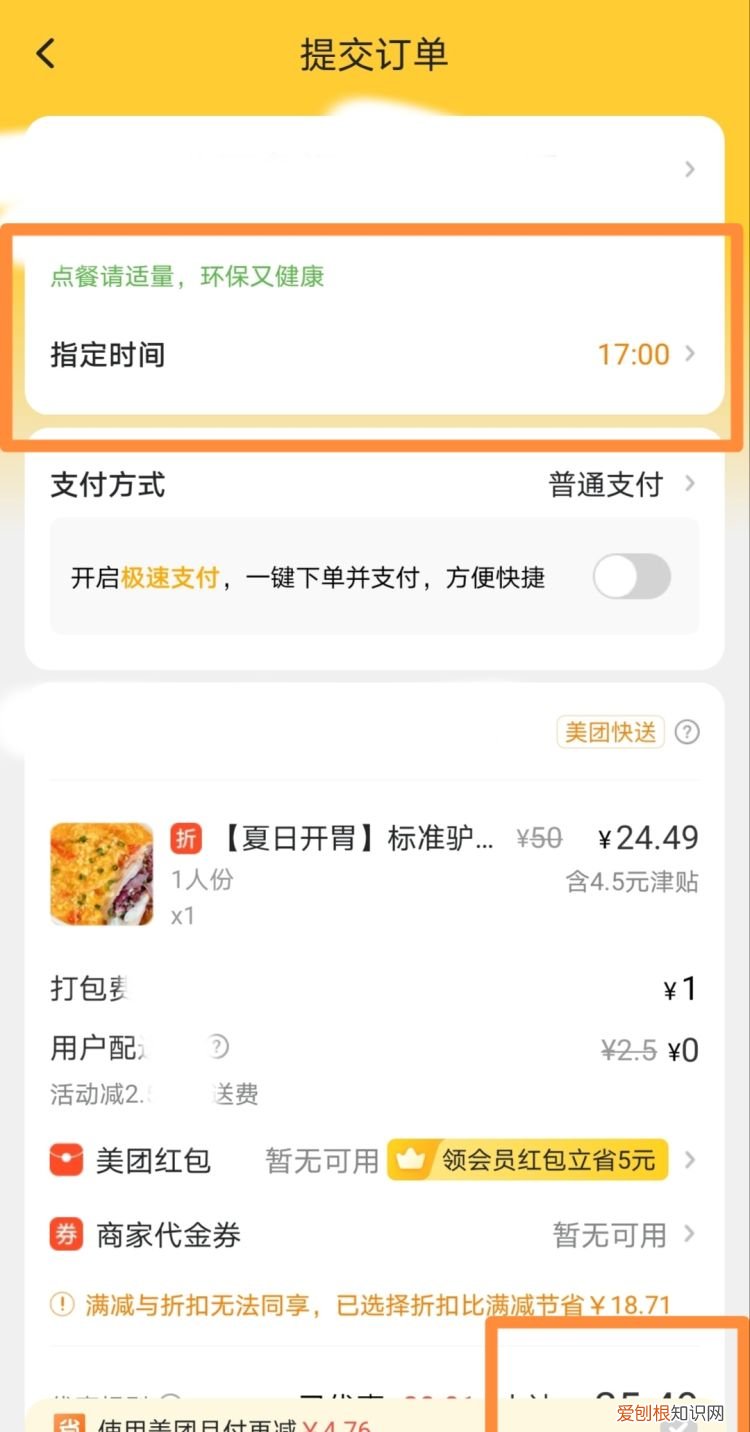Expand the 指定时间 row to change delivery time

click(x=375, y=355)
